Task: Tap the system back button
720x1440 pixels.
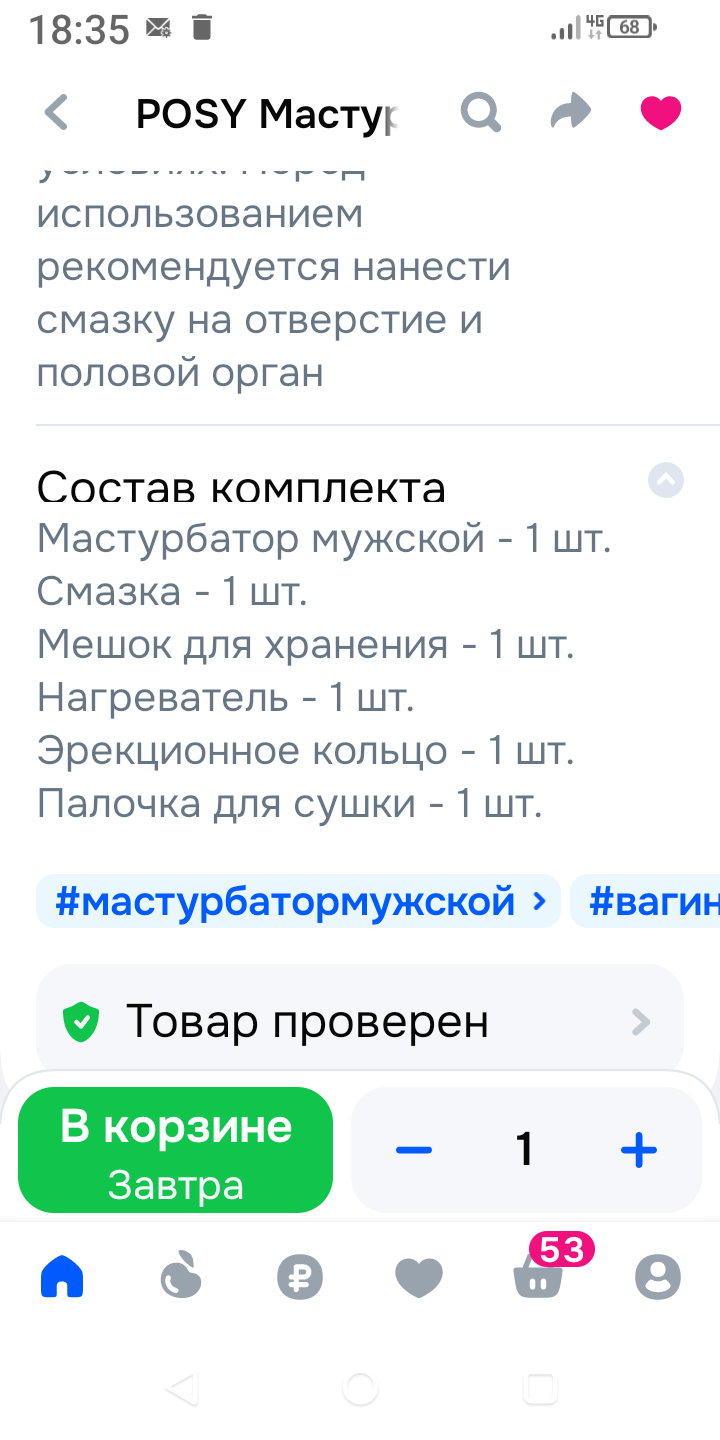Action: 180,1388
